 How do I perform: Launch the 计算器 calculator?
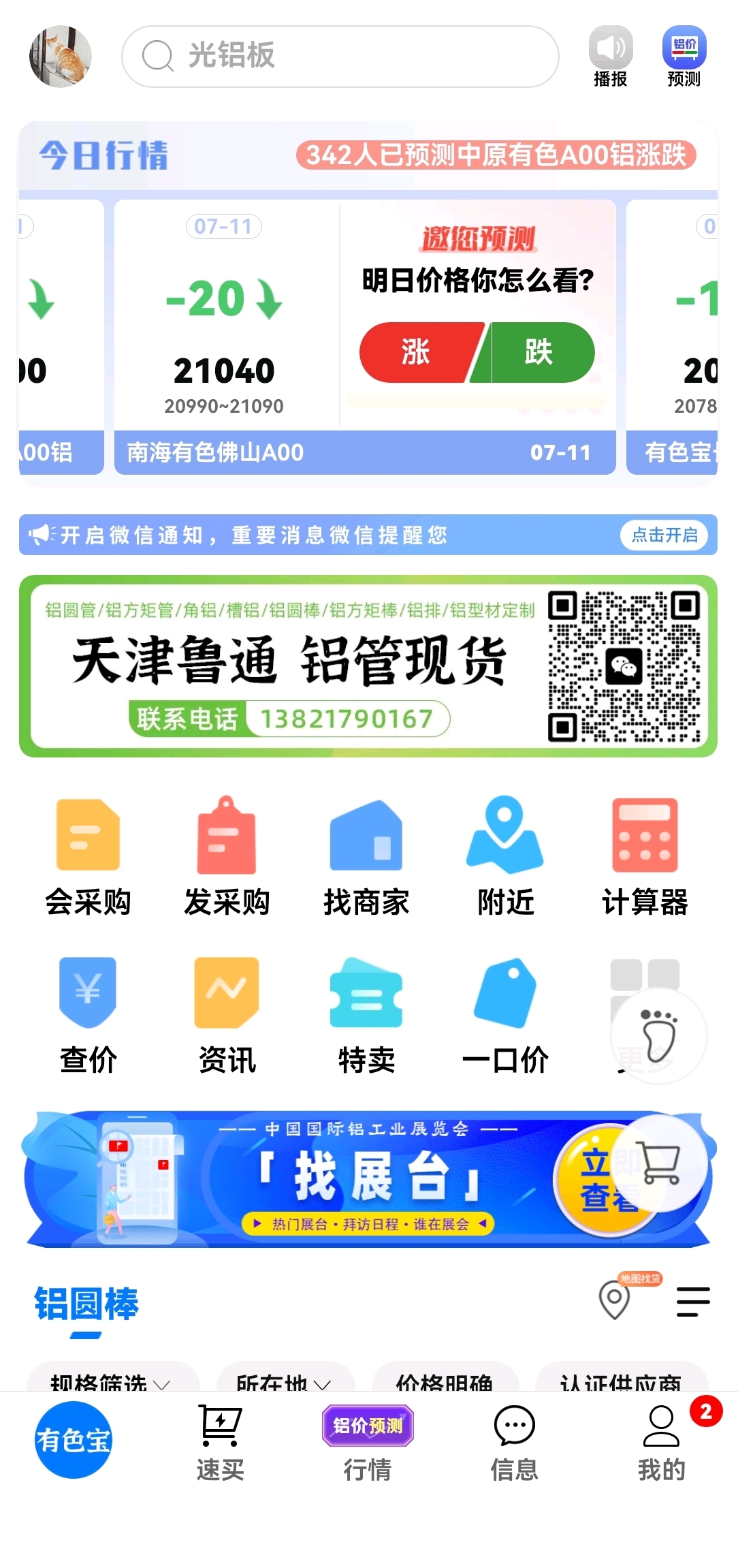(645, 857)
